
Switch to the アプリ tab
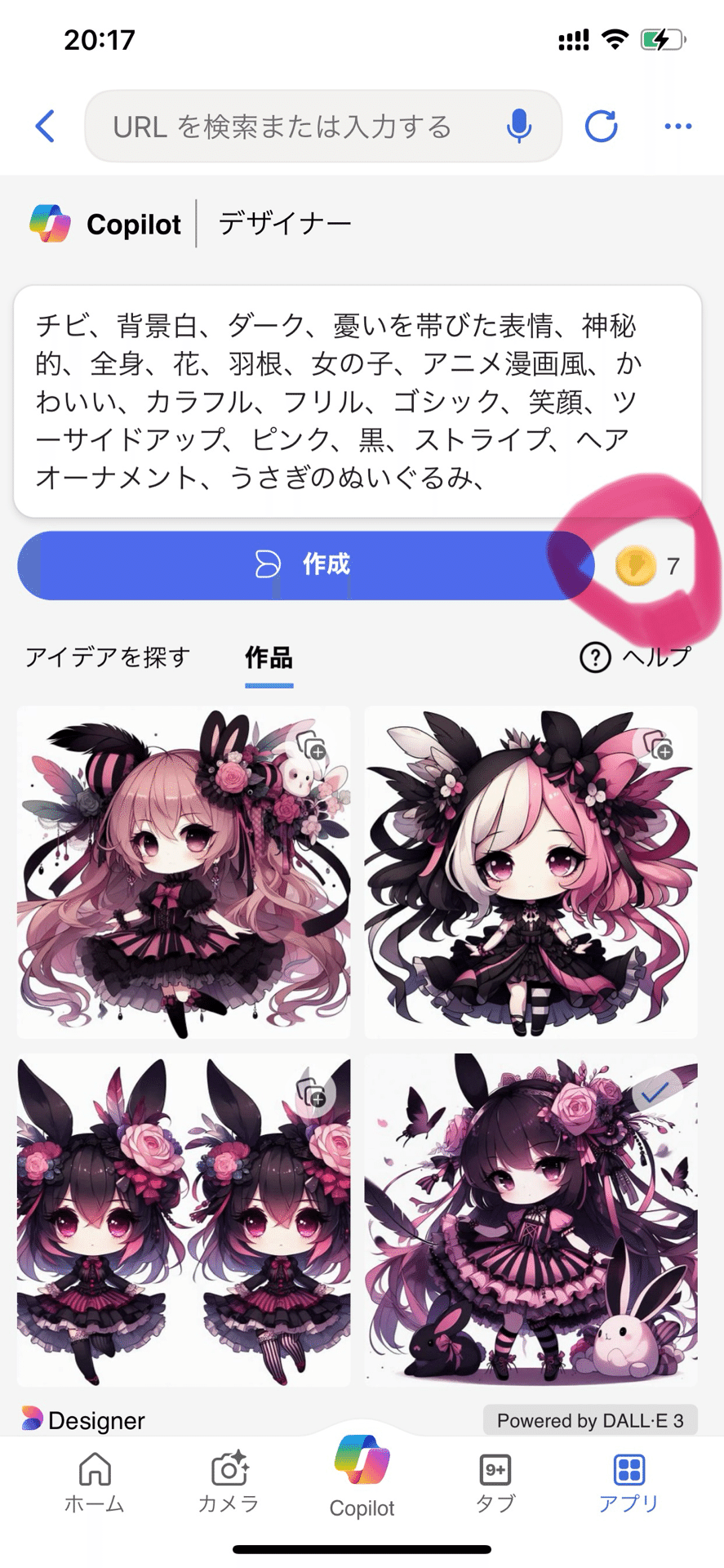(629, 1483)
